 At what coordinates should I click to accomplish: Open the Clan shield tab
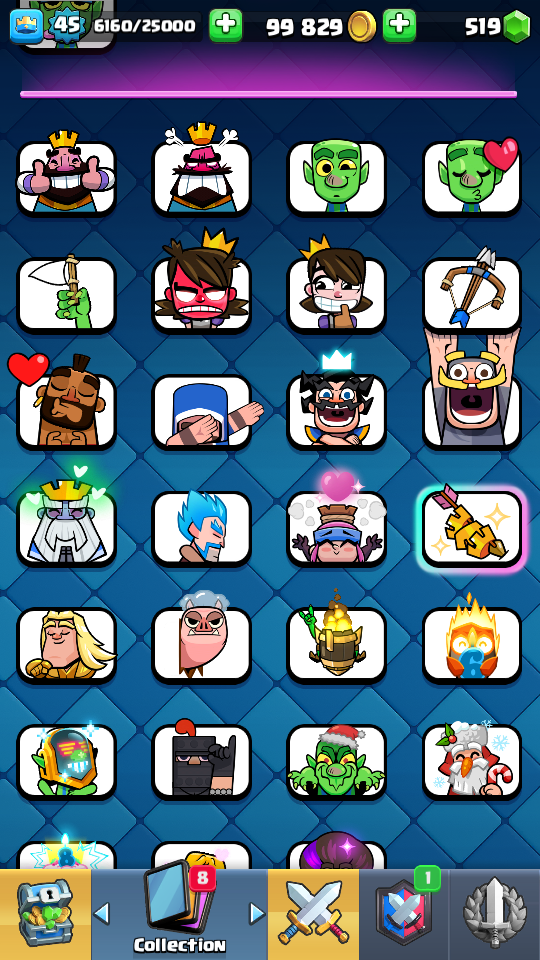tap(404, 915)
